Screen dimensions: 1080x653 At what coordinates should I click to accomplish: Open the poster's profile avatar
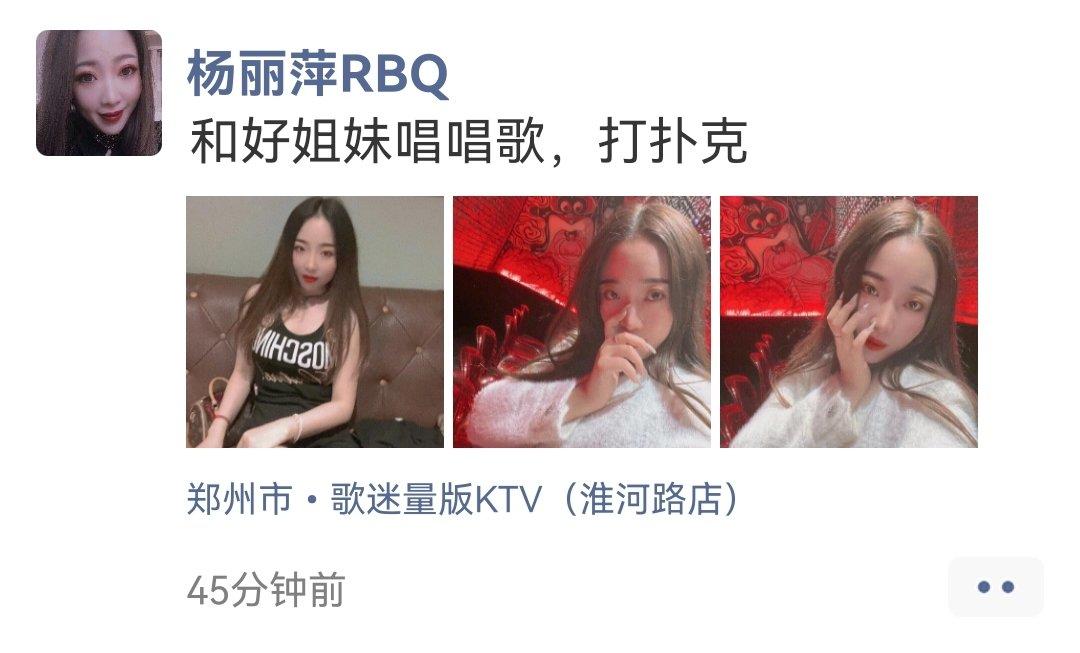click(x=98, y=93)
